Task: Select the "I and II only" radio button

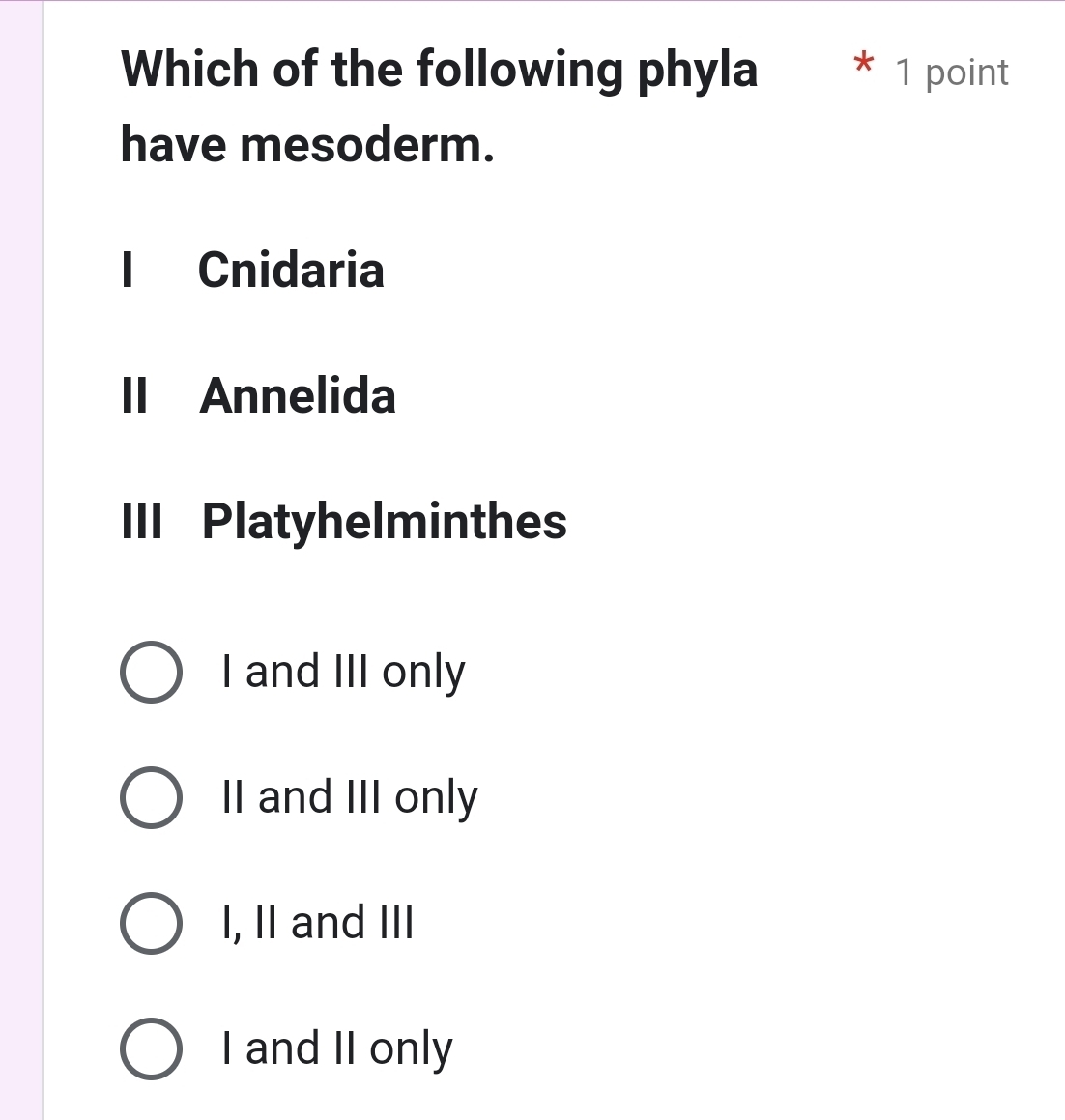Action: point(150,1049)
